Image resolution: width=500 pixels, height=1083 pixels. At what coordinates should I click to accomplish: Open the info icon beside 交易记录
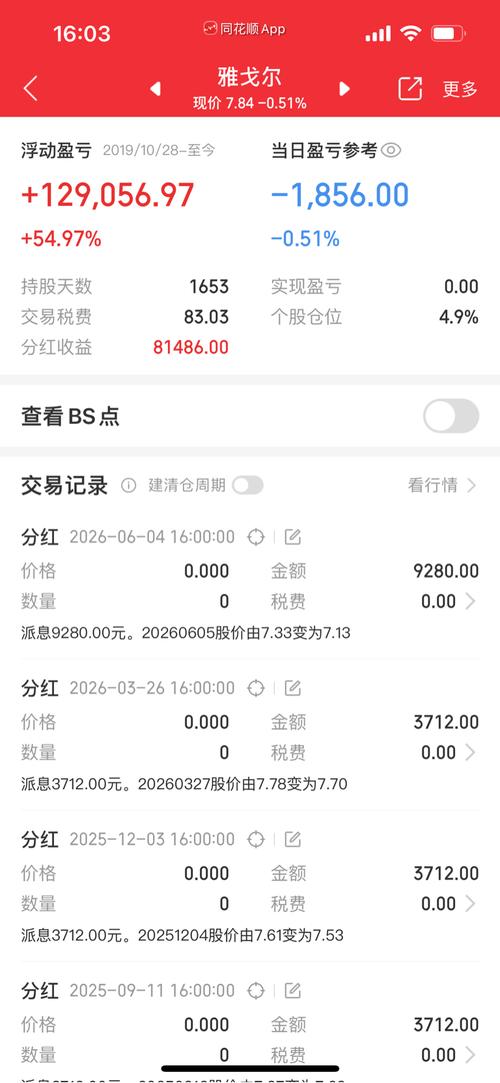(128, 485)
